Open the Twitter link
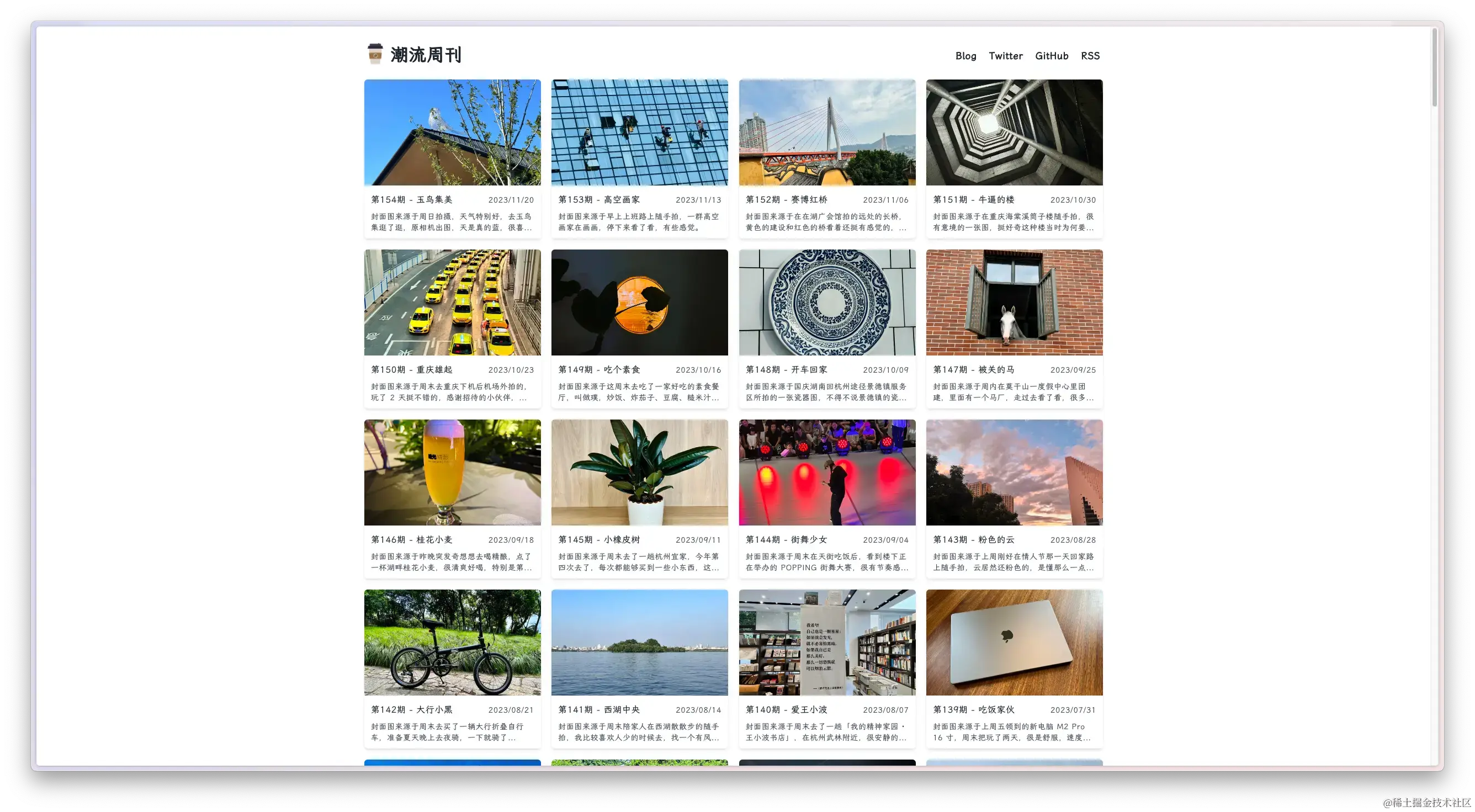1475x812 pixels. 1005,56
